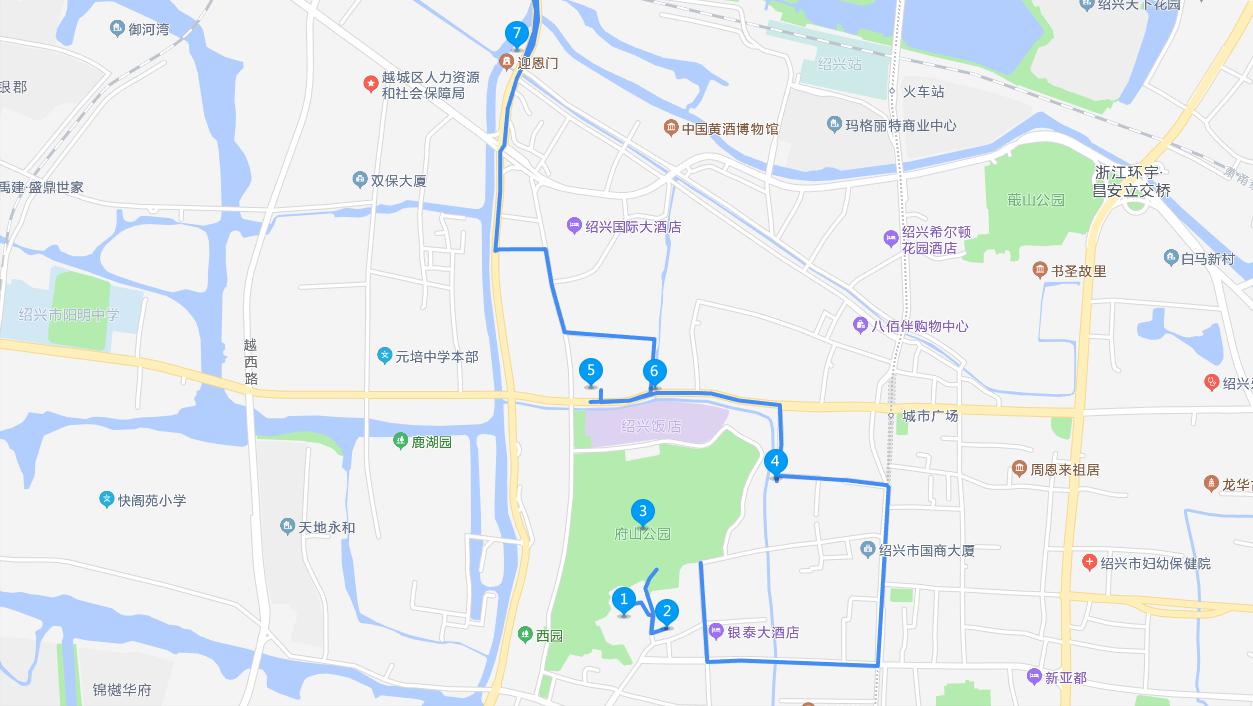
Task: Open route marker 2 near 银泰大酒店
Action: tap(667, 611)
